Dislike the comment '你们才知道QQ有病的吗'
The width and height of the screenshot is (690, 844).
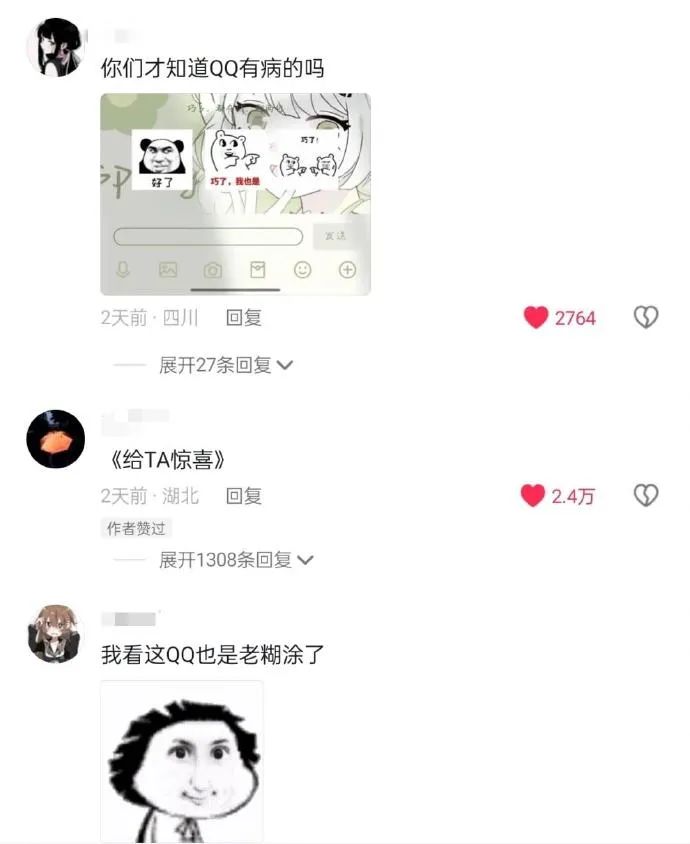point(646,318)
